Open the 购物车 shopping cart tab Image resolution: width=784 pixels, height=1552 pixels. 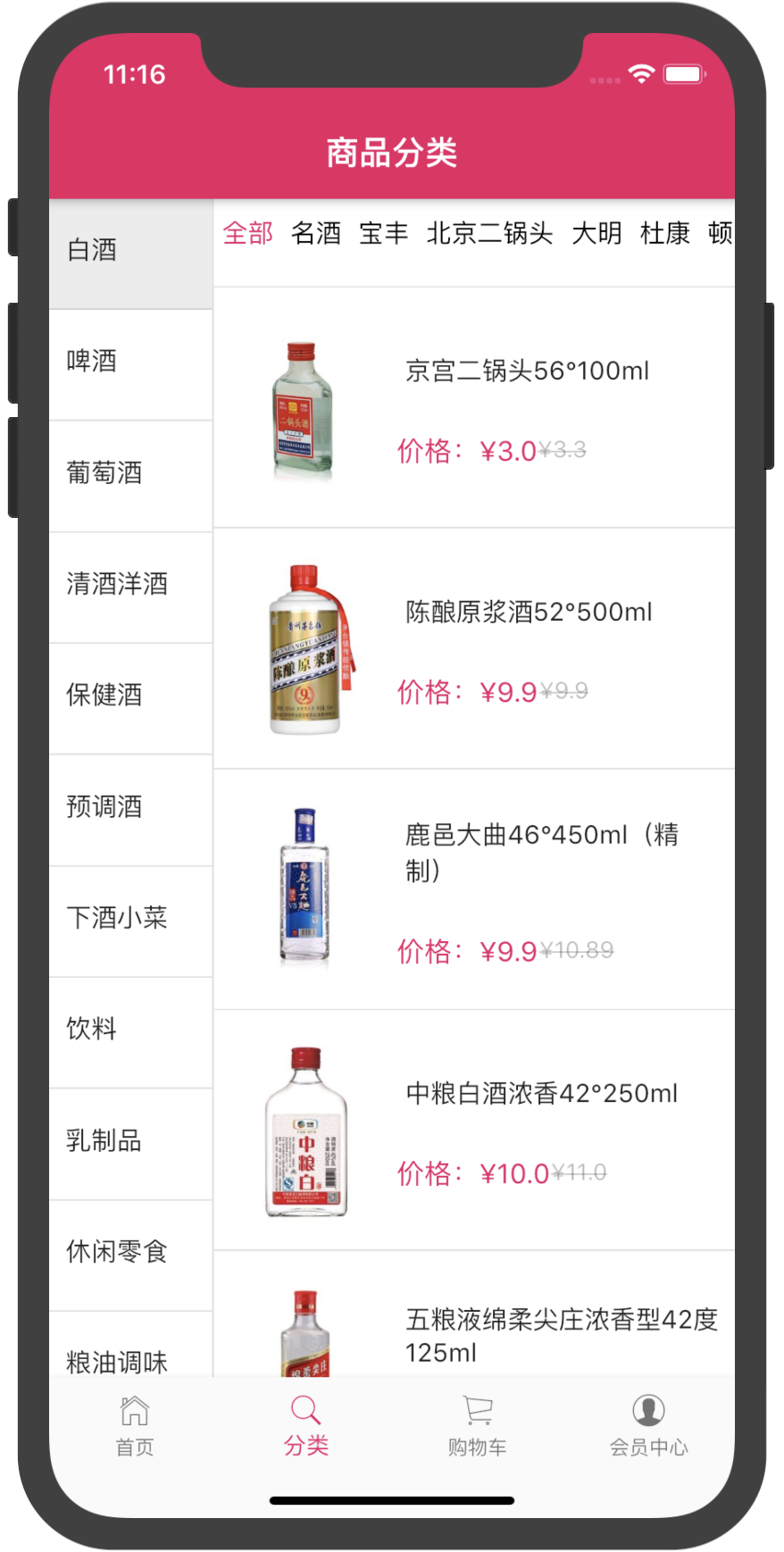pyautogui.click(x=477, y=1426)
